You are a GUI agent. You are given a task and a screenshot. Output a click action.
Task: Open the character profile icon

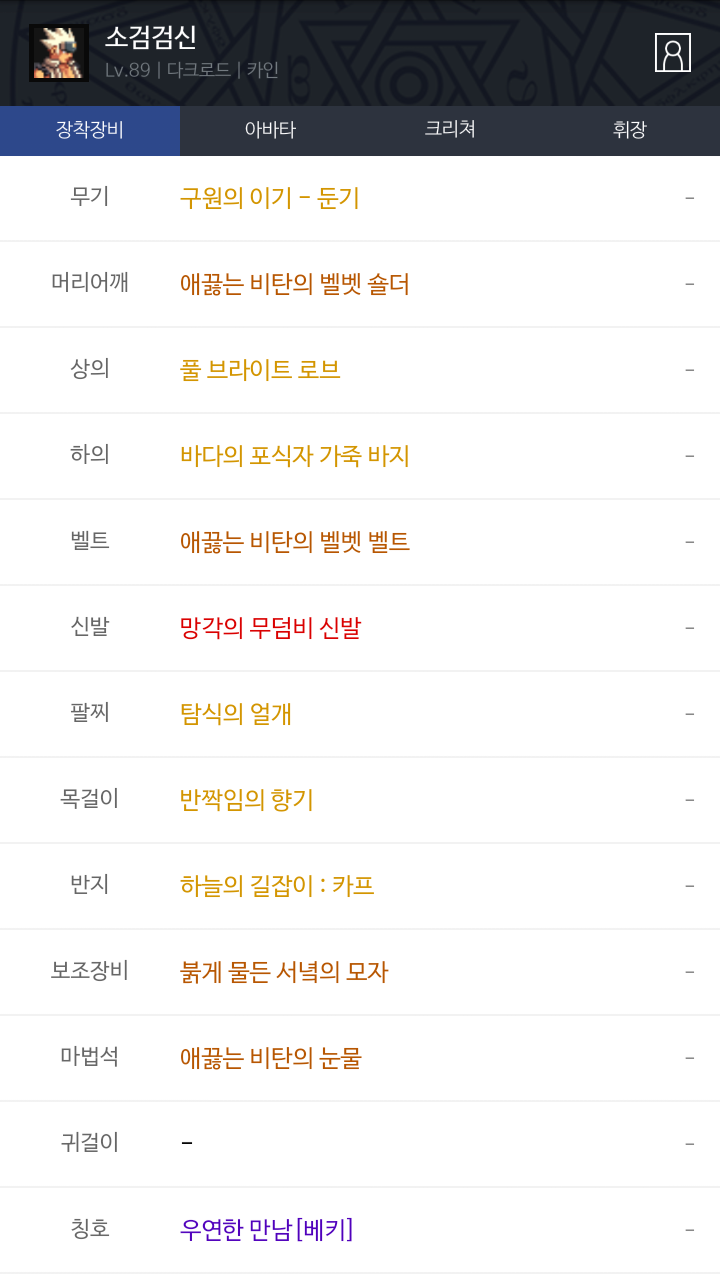pos(672,53)
